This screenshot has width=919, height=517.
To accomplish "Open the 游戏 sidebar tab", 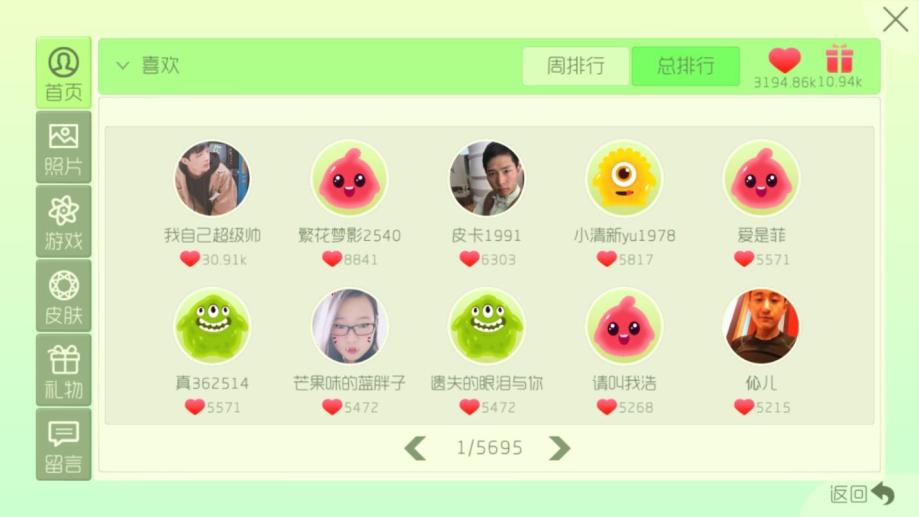I will click(x=63, y=222).
